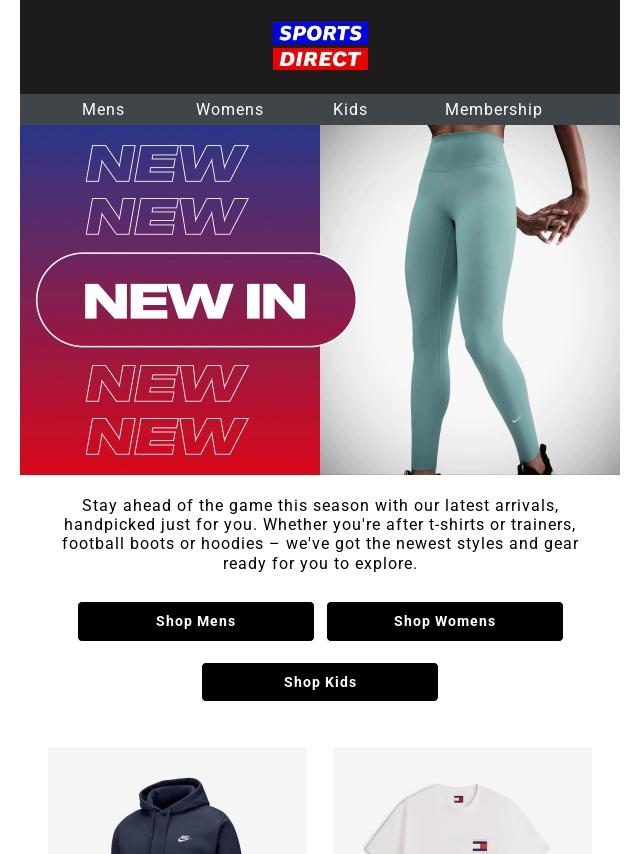Open the Membership page
Image resolution: width=640 pixels, height=854 pixels.
pyautogui.click(x=493, y=110)
